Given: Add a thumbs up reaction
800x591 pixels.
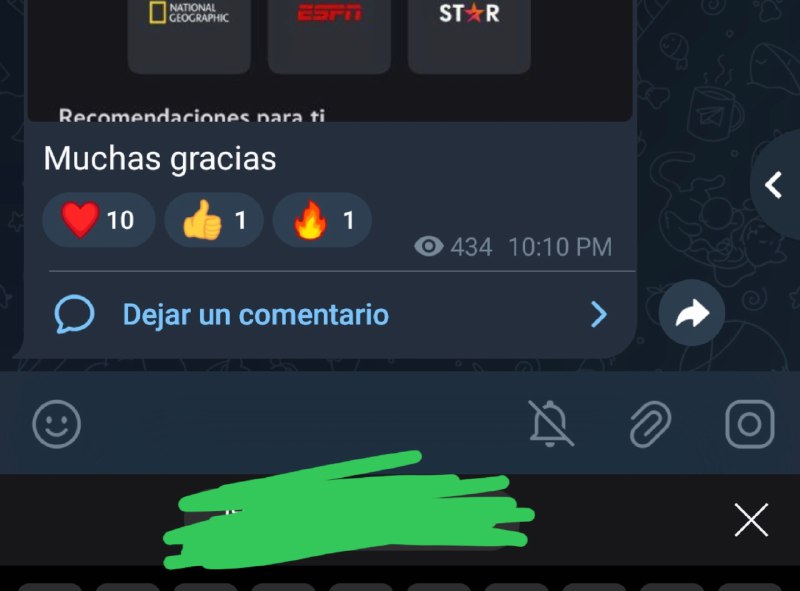Looking at the screenshot, I should (x=213, y=220).
